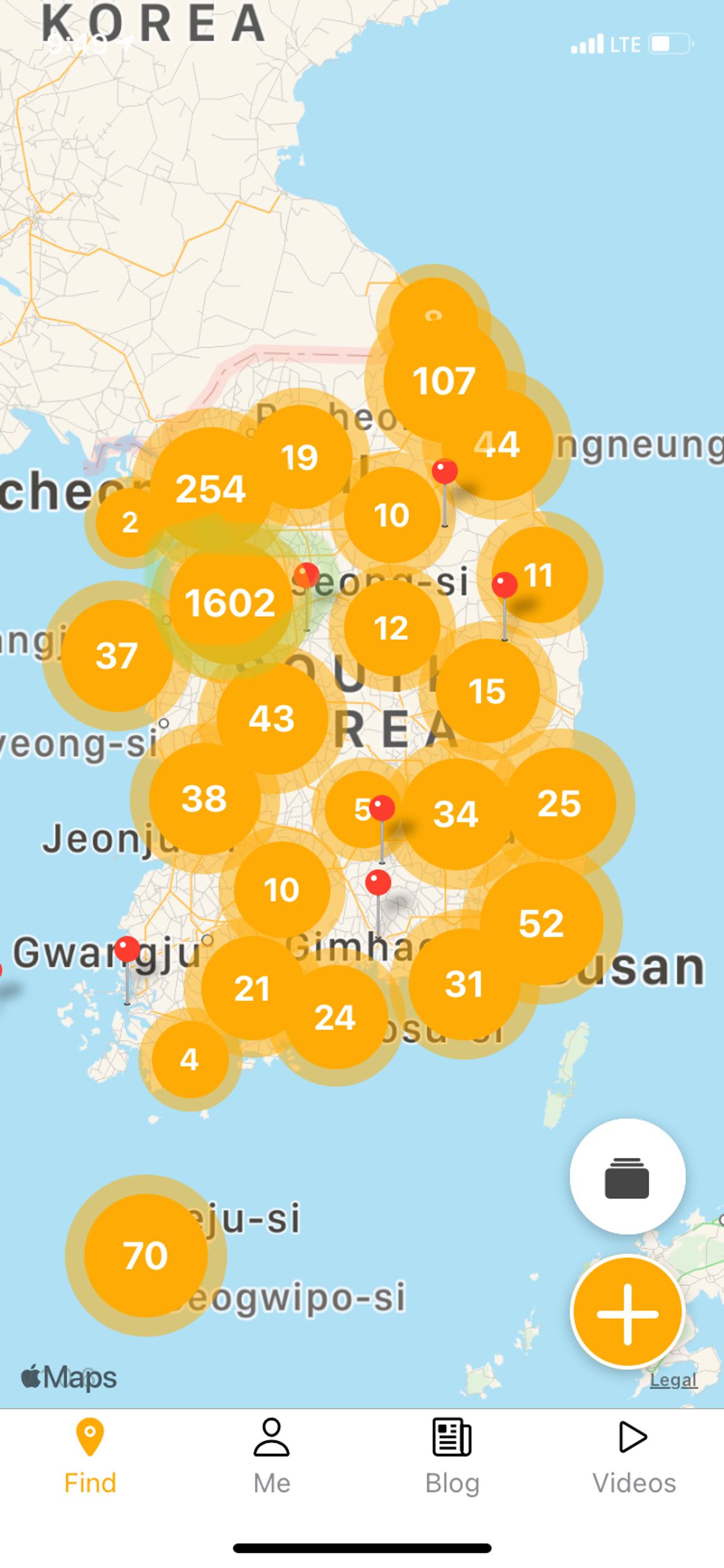Open the 43 cluster marker

pyautogui.click(x=271, y=718)
